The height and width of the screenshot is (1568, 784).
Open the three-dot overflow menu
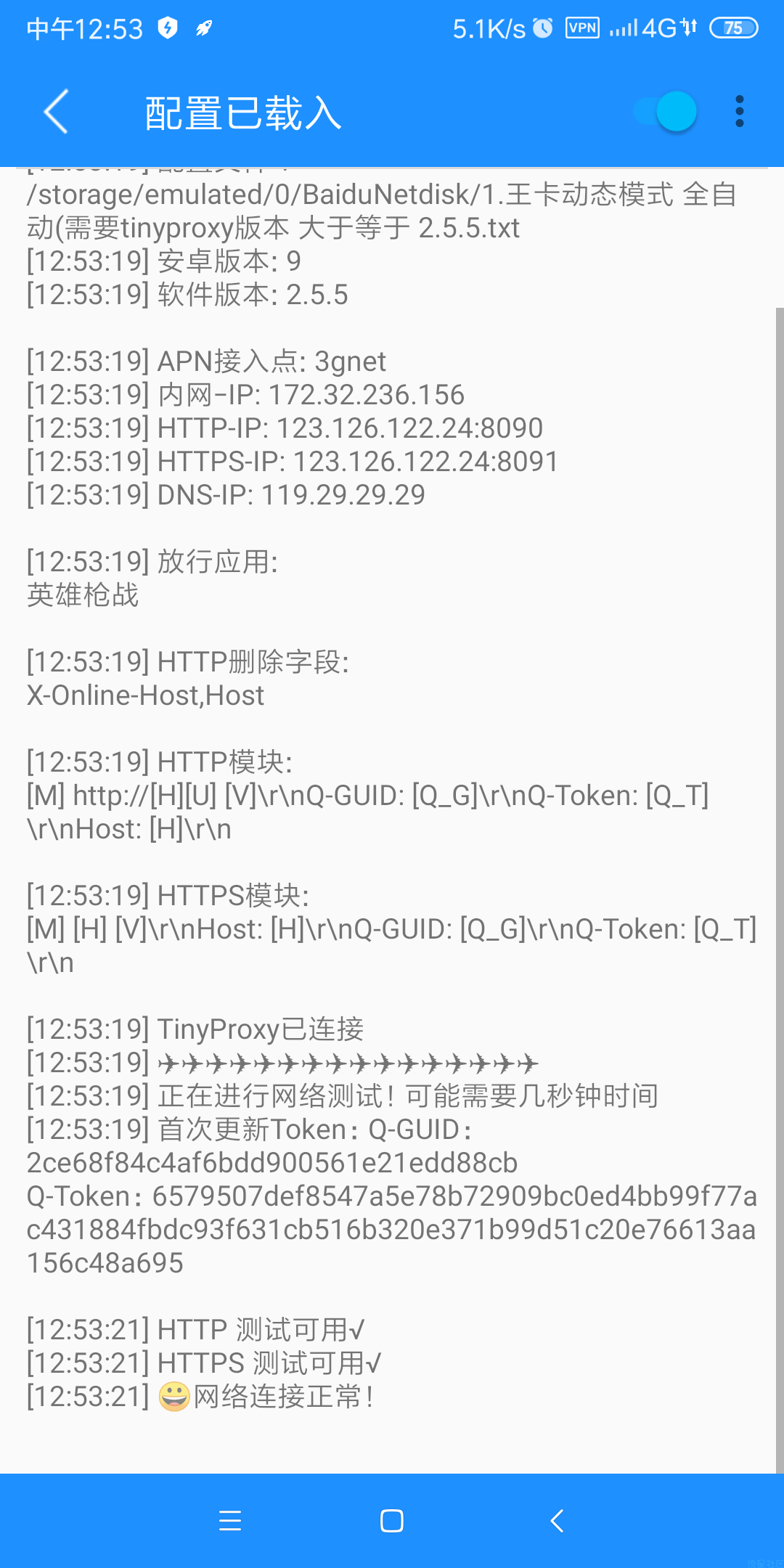pyautogui.click(x=739, y=112)
